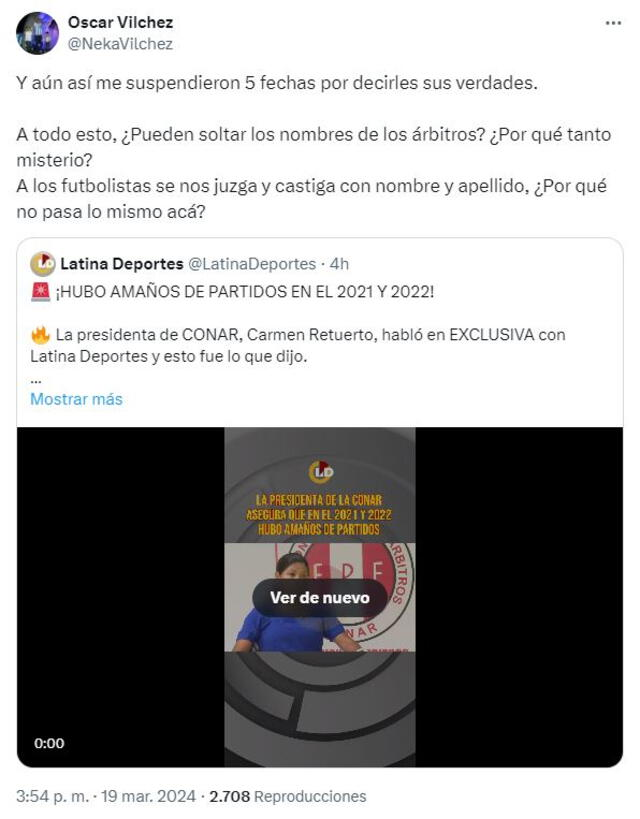Viewport: 640px width, 819px height.
Task: Open the tweet's overflow menu
Action: click(612, 23)
